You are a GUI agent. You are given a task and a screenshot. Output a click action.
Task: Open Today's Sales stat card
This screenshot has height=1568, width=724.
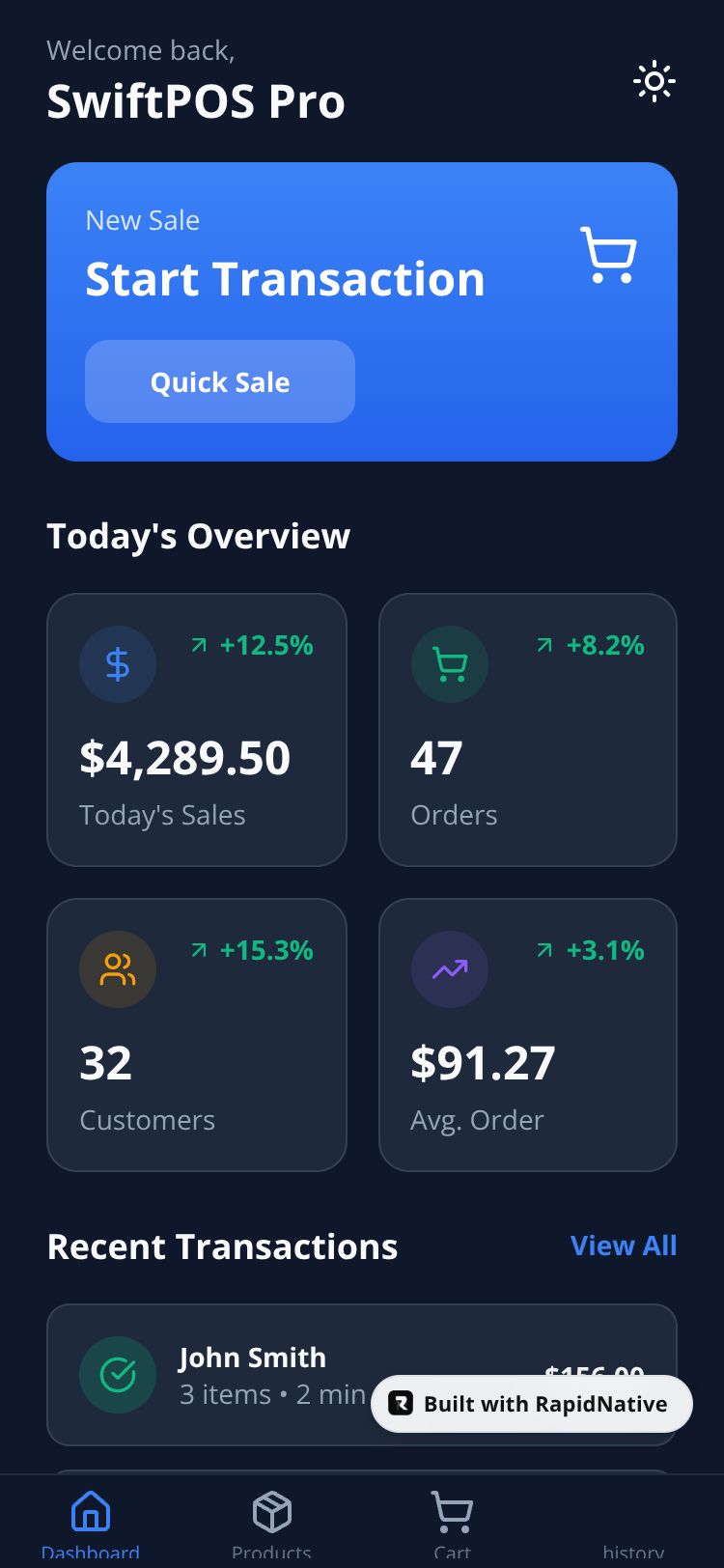[197, 730]
